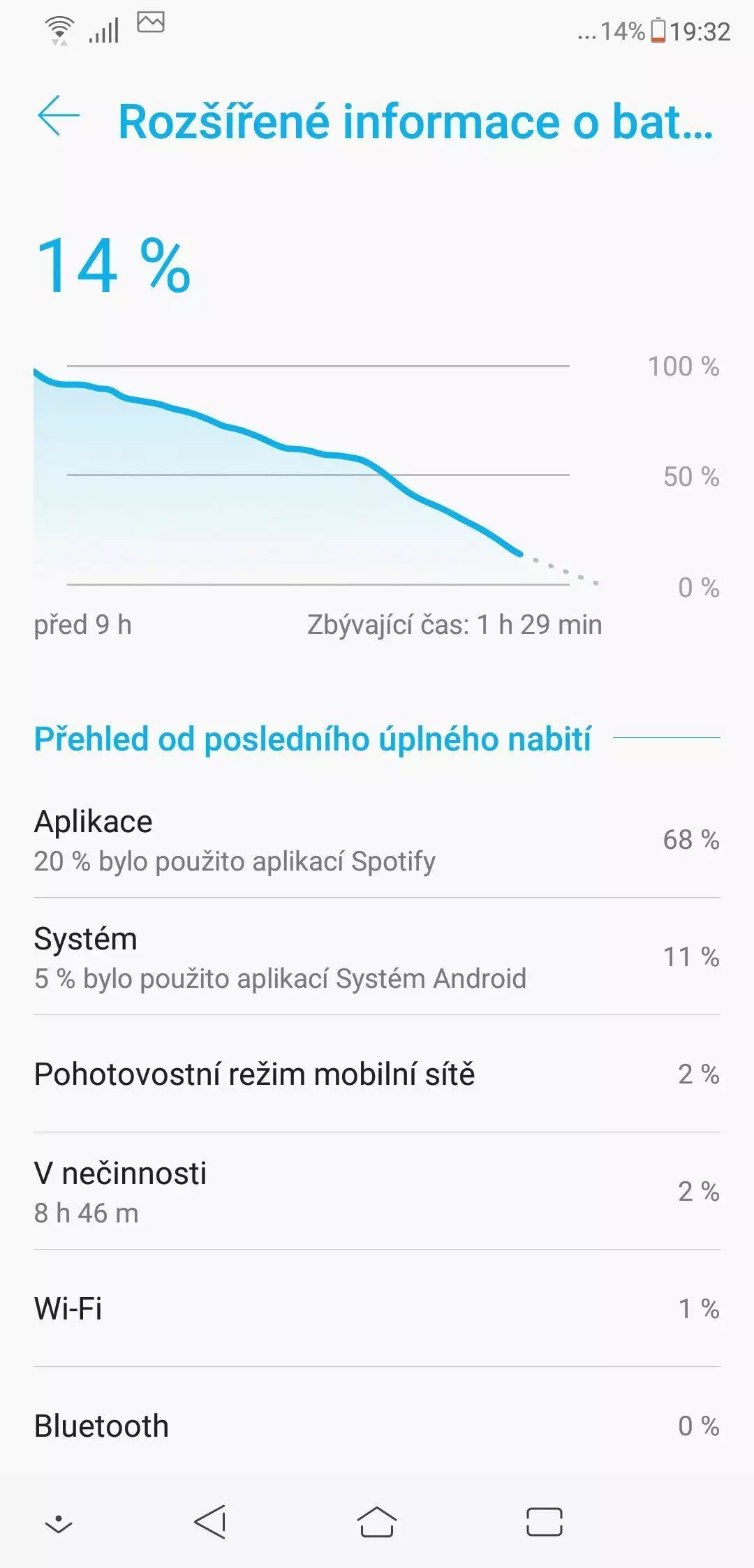
Task: Open the Aplikace battery usage row
Action: (x=377, y=839)
